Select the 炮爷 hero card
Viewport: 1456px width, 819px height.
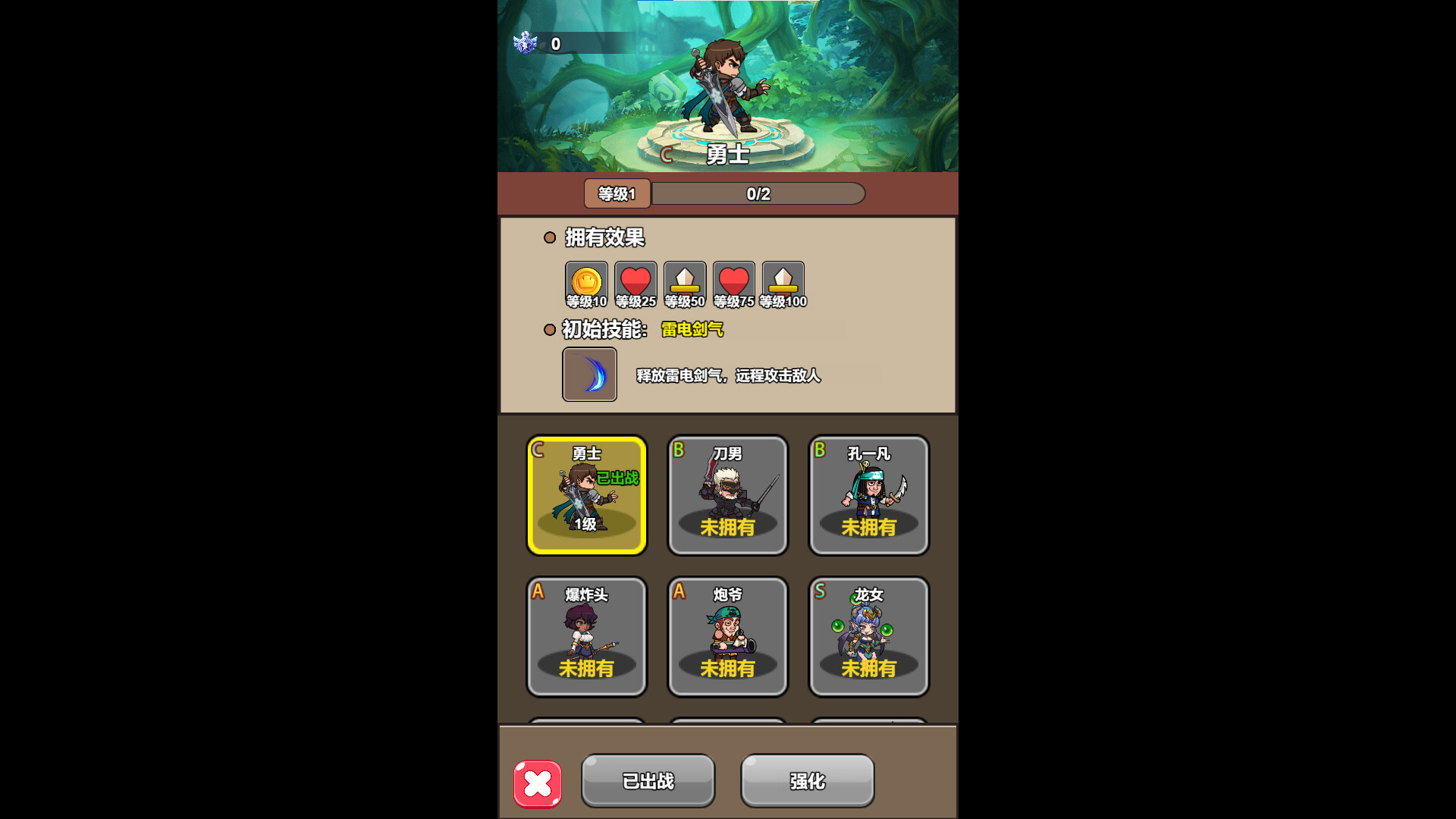[x=727, y=636]
